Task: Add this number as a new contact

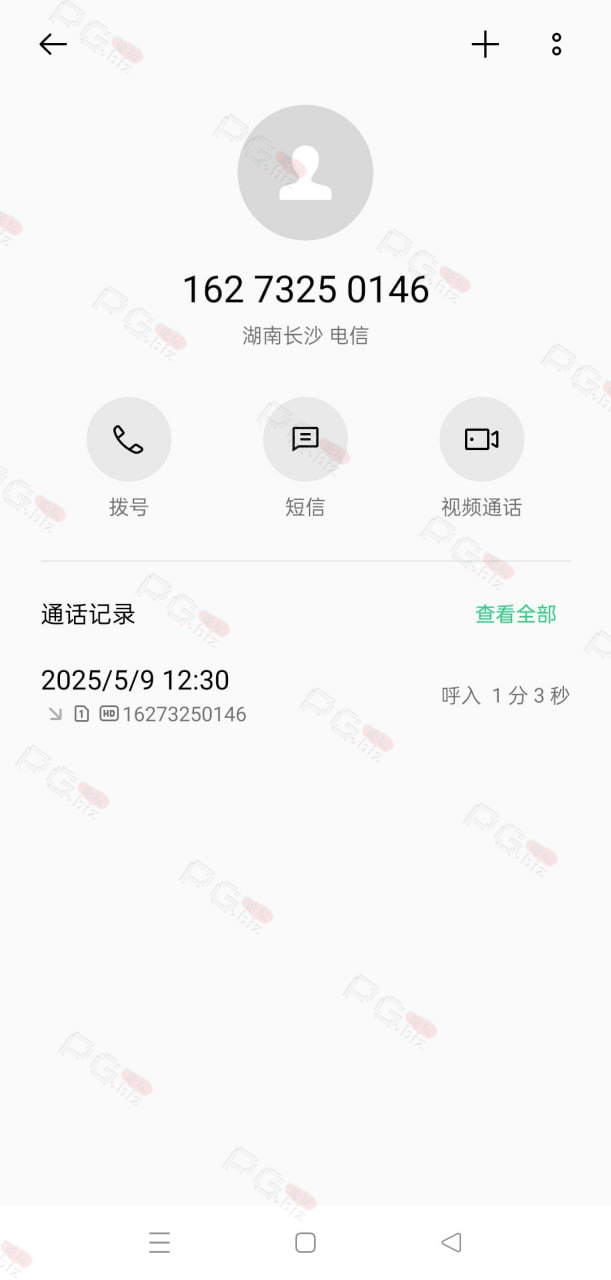Action: click(x=485, y=44)
